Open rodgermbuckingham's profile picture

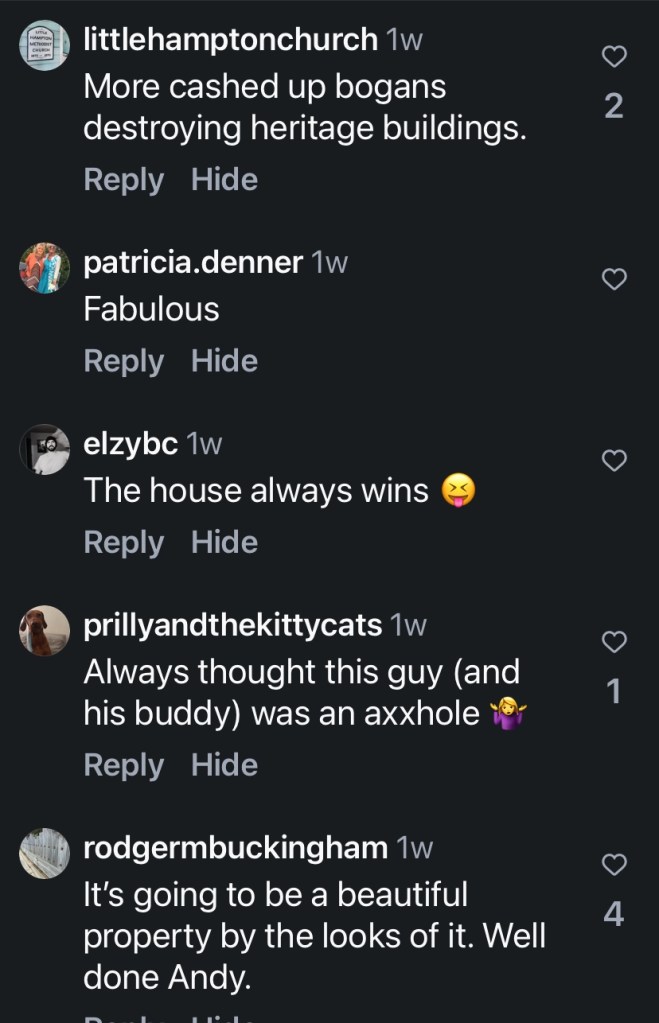click(x=45, y=854)
